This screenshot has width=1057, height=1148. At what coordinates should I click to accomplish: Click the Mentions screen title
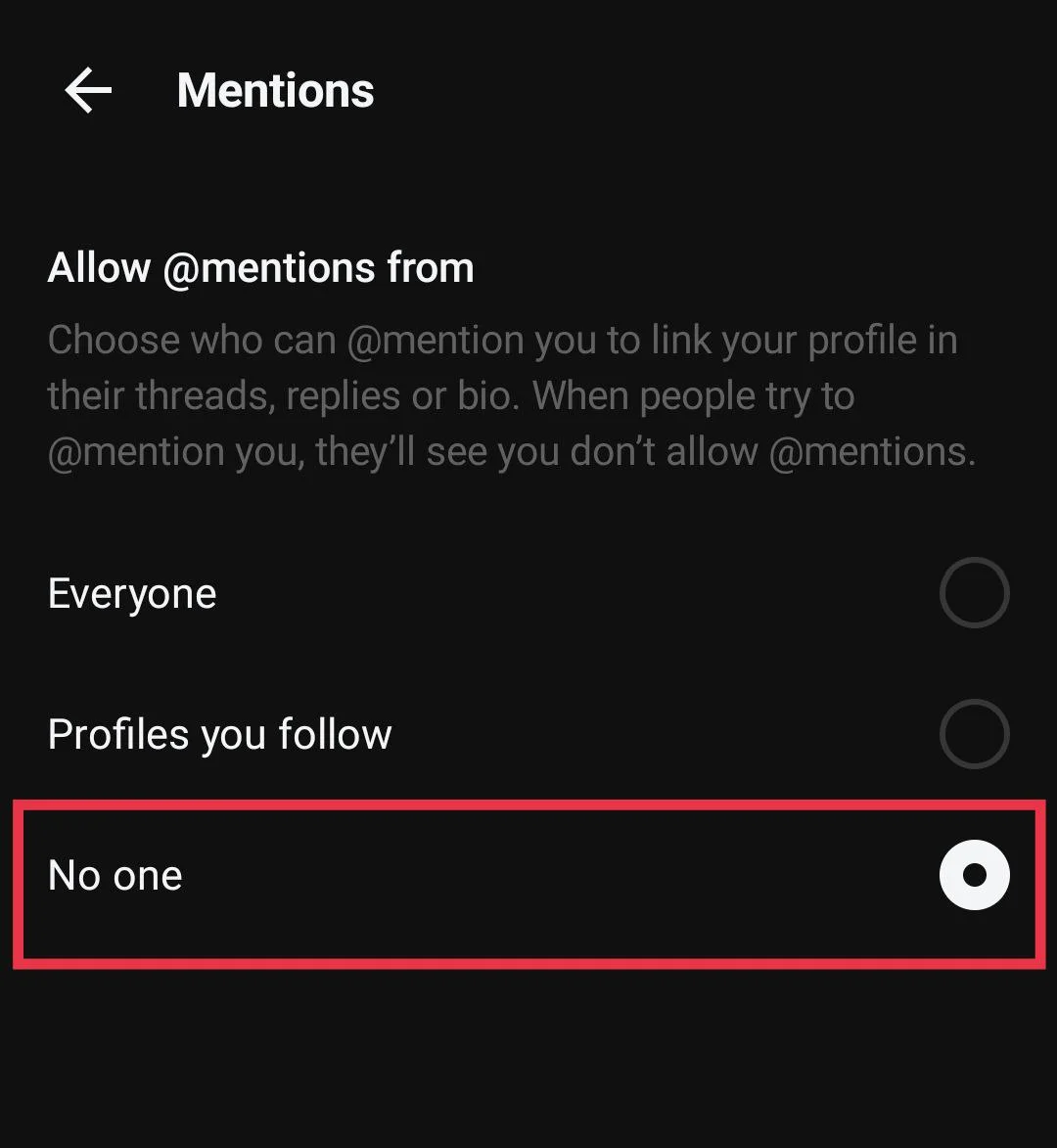(x=275, y=90)
